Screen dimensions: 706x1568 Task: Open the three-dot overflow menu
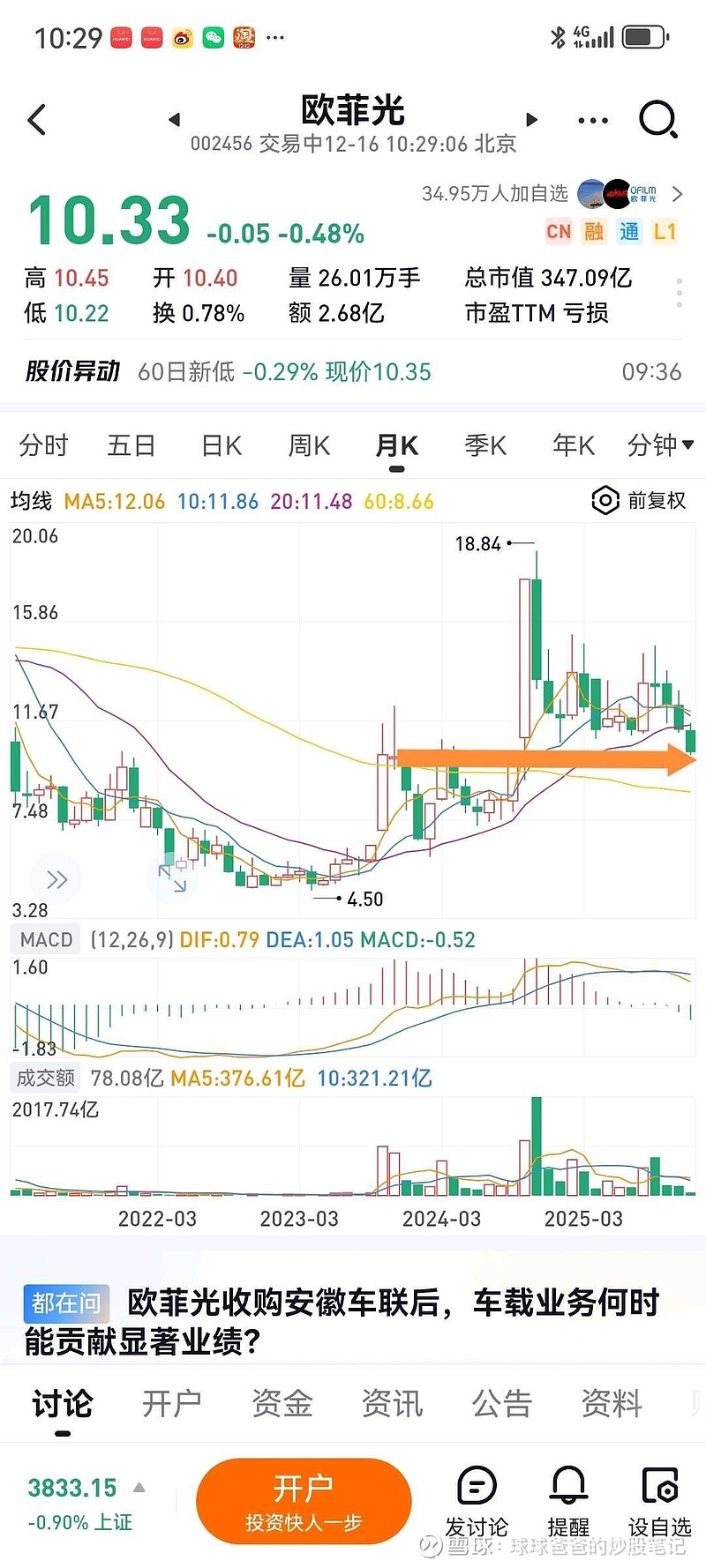point(592,120)
